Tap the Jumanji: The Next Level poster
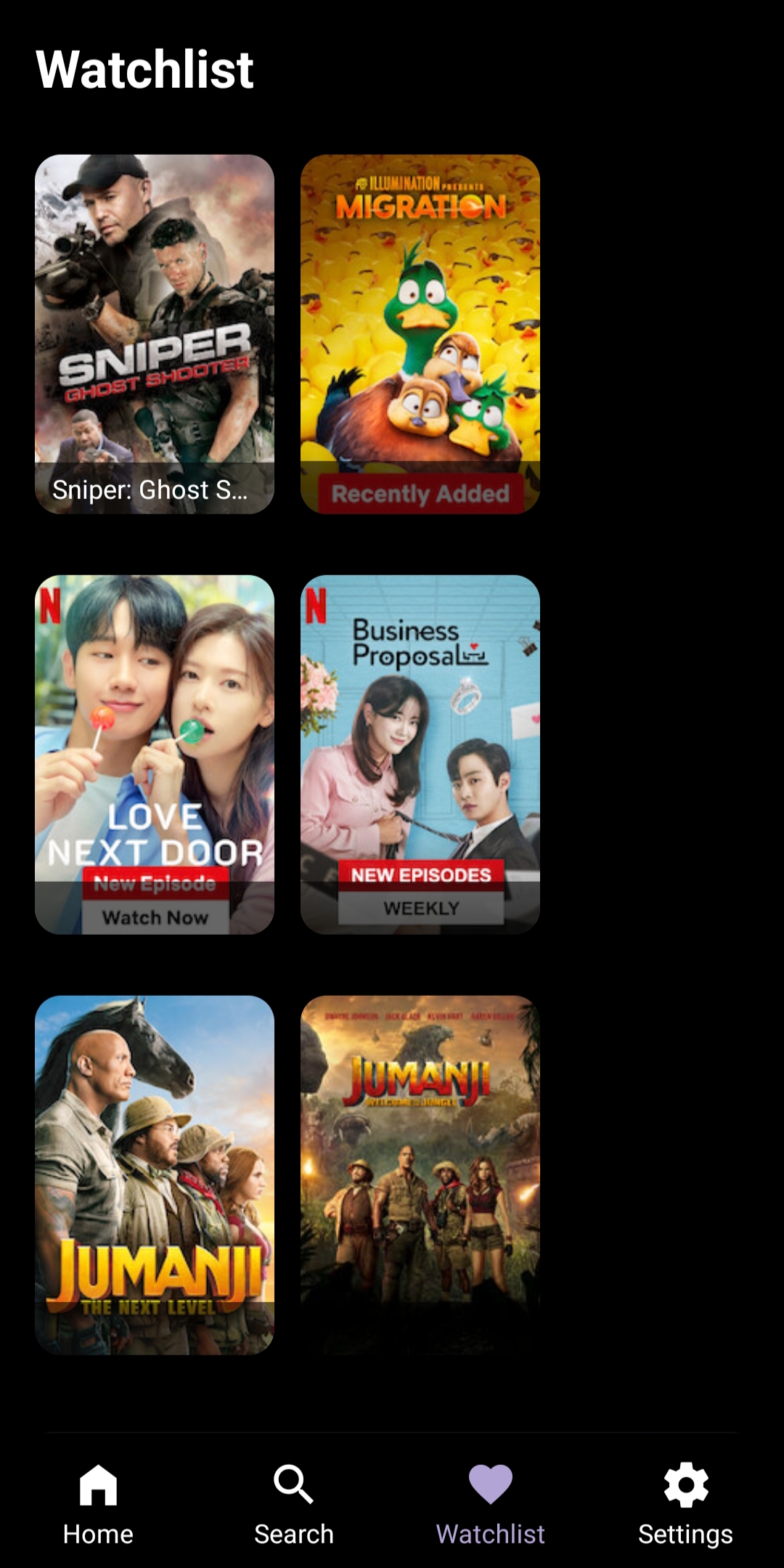This screenshot has width=784, height=1568. pyautogui.click(x=155, y=1174)
